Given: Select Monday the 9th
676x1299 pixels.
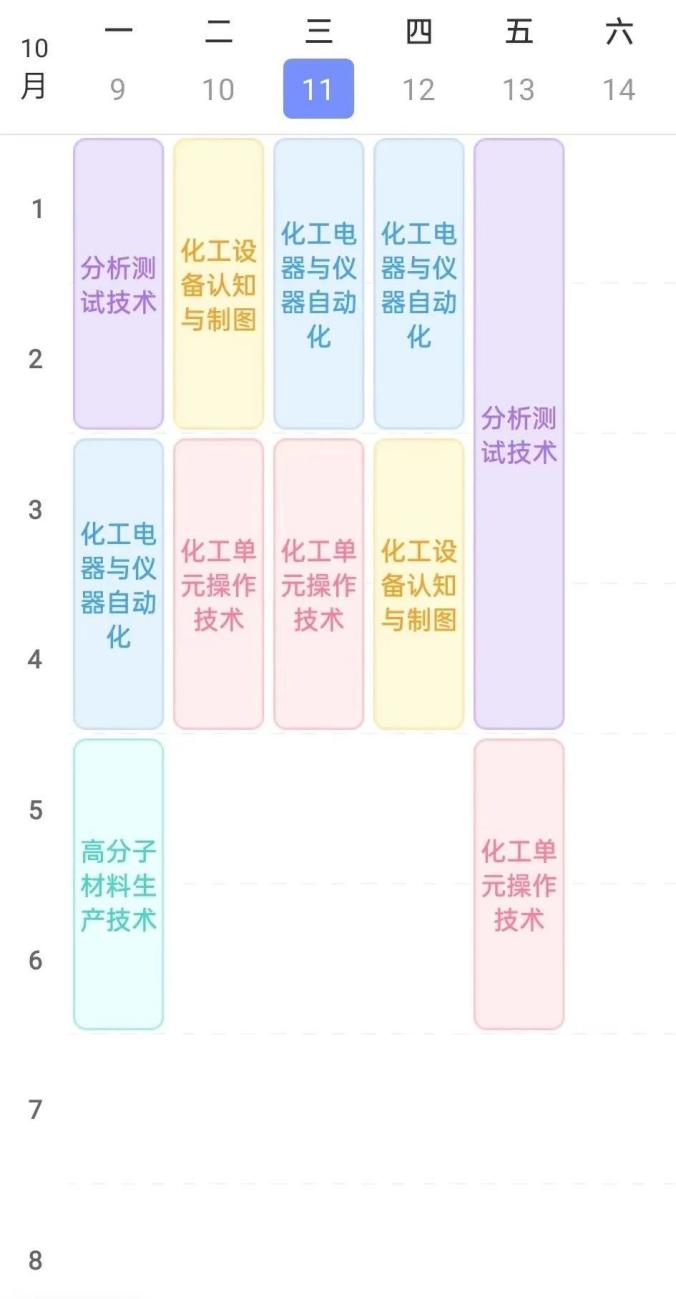Looking at the screenshot, I should click(x=118, y=89).
